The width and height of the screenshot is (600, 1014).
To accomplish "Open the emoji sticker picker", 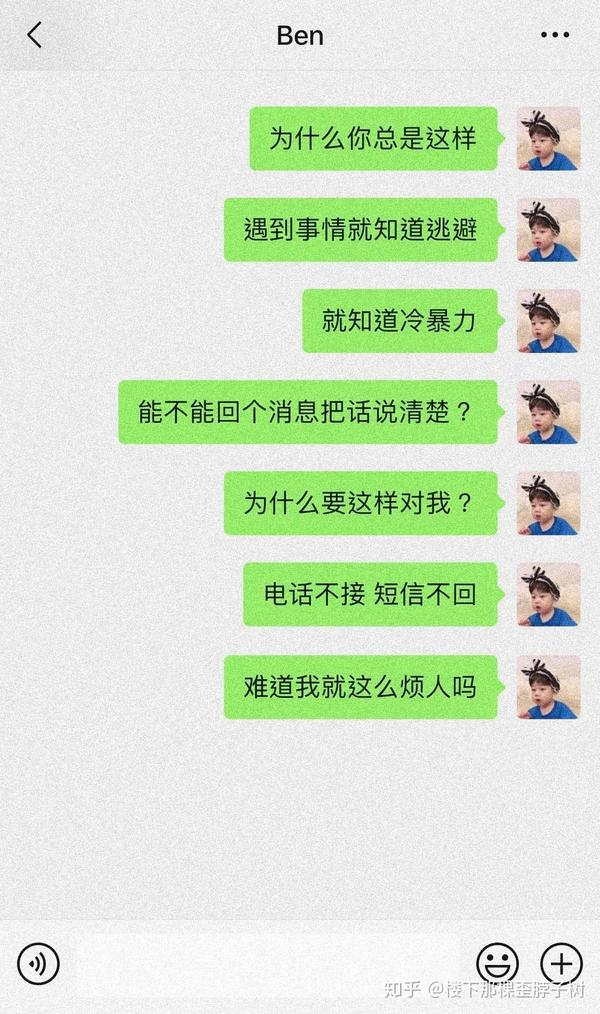I will point(497,964).
